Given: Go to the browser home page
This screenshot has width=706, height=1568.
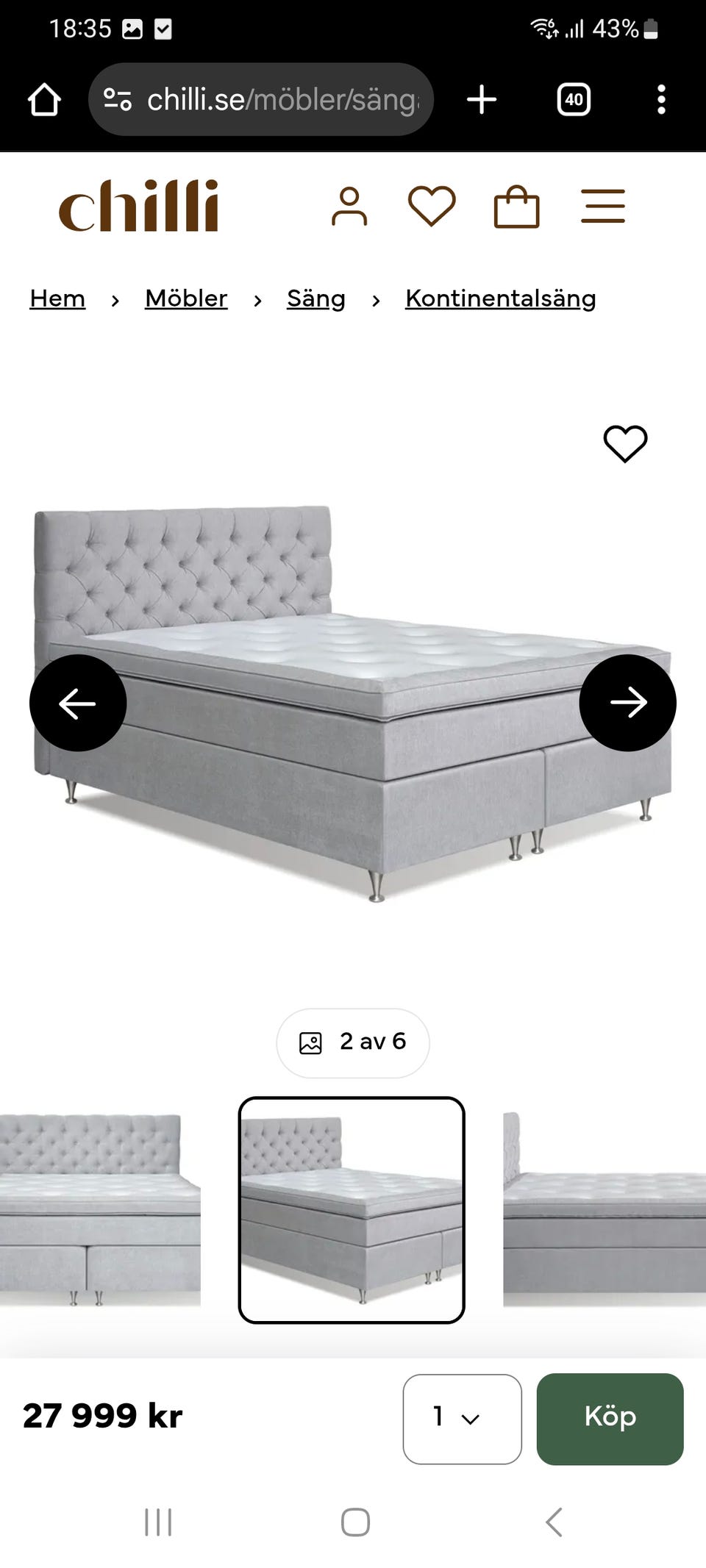Looking at the screenshot, I should [44, 99].
